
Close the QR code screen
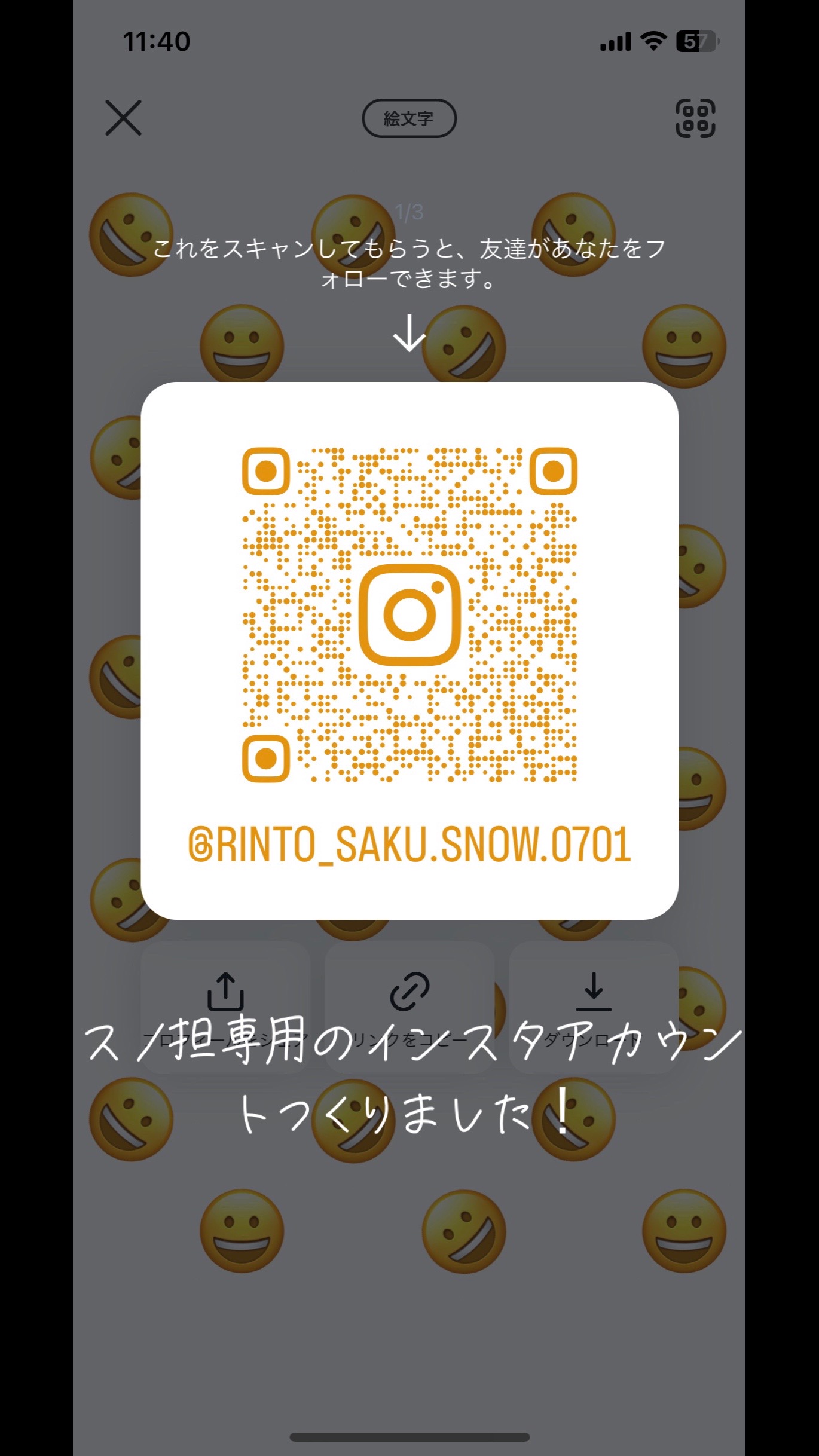pyautogui.click(x=124, y=118)
